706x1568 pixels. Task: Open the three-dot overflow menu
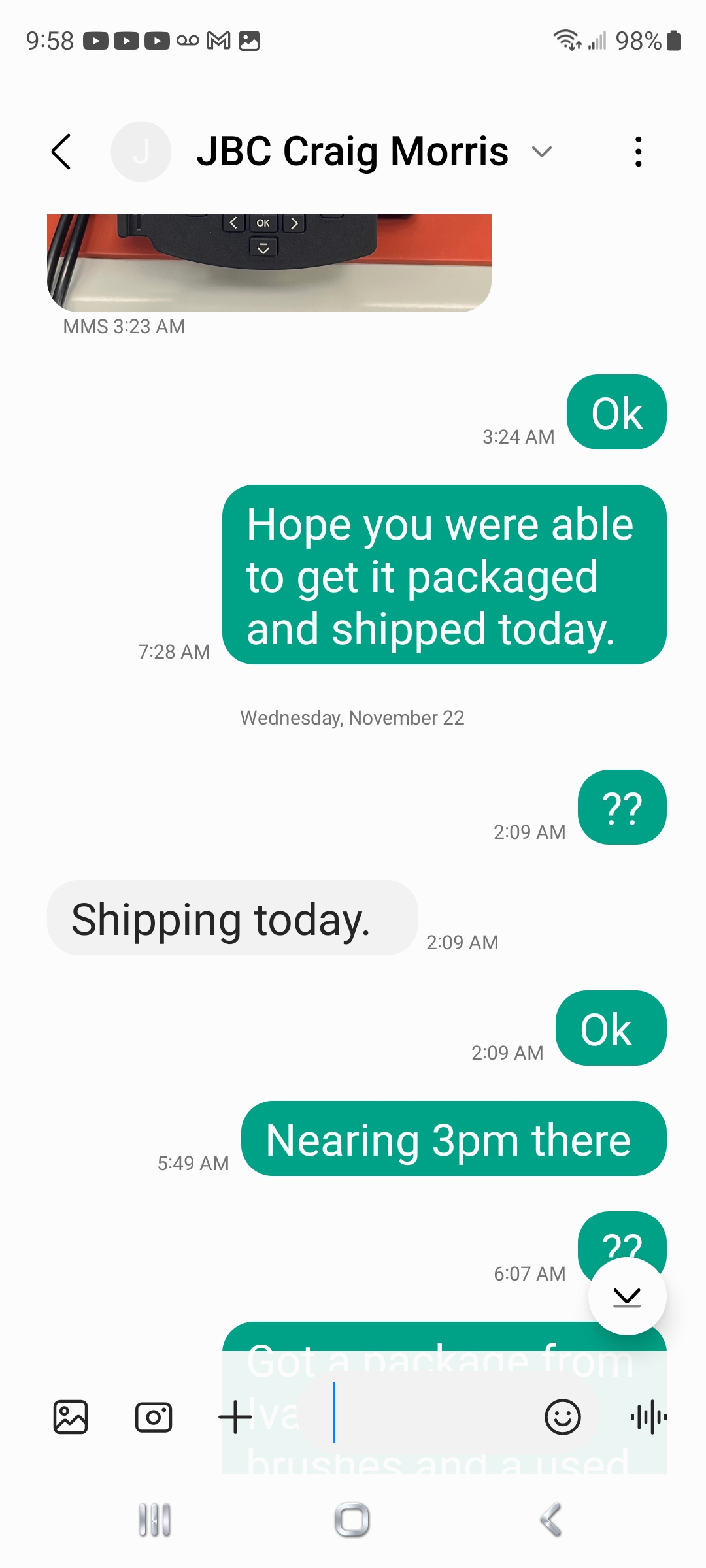click(638, 152)
